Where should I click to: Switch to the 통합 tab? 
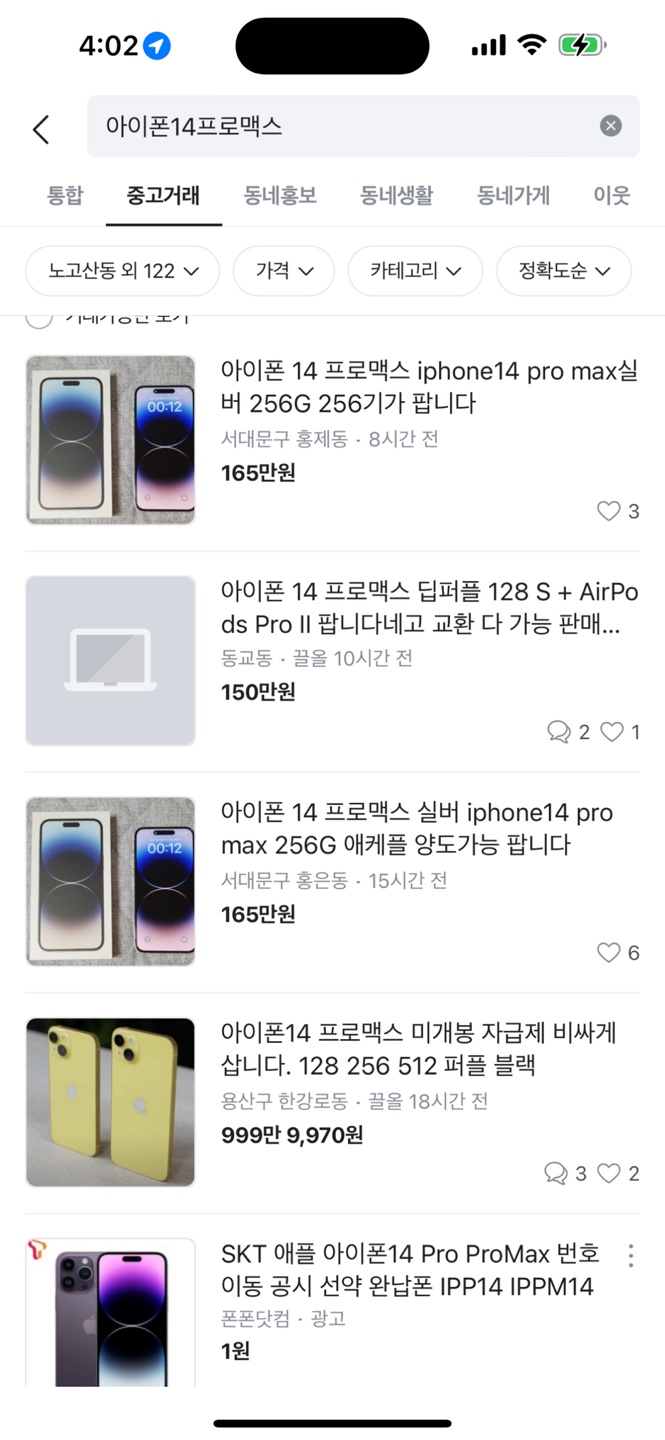pos(65,195)
